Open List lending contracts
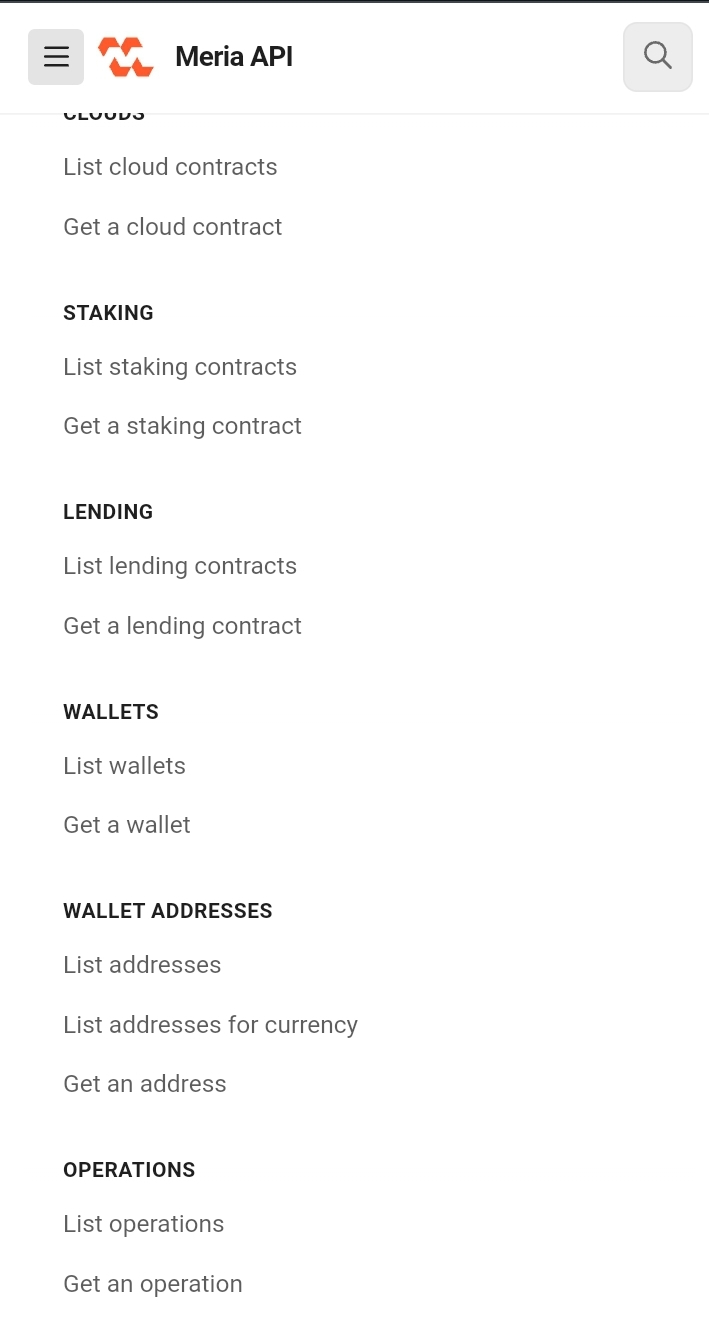Viewport: 709px width, 1331px height. coord(180,566)
